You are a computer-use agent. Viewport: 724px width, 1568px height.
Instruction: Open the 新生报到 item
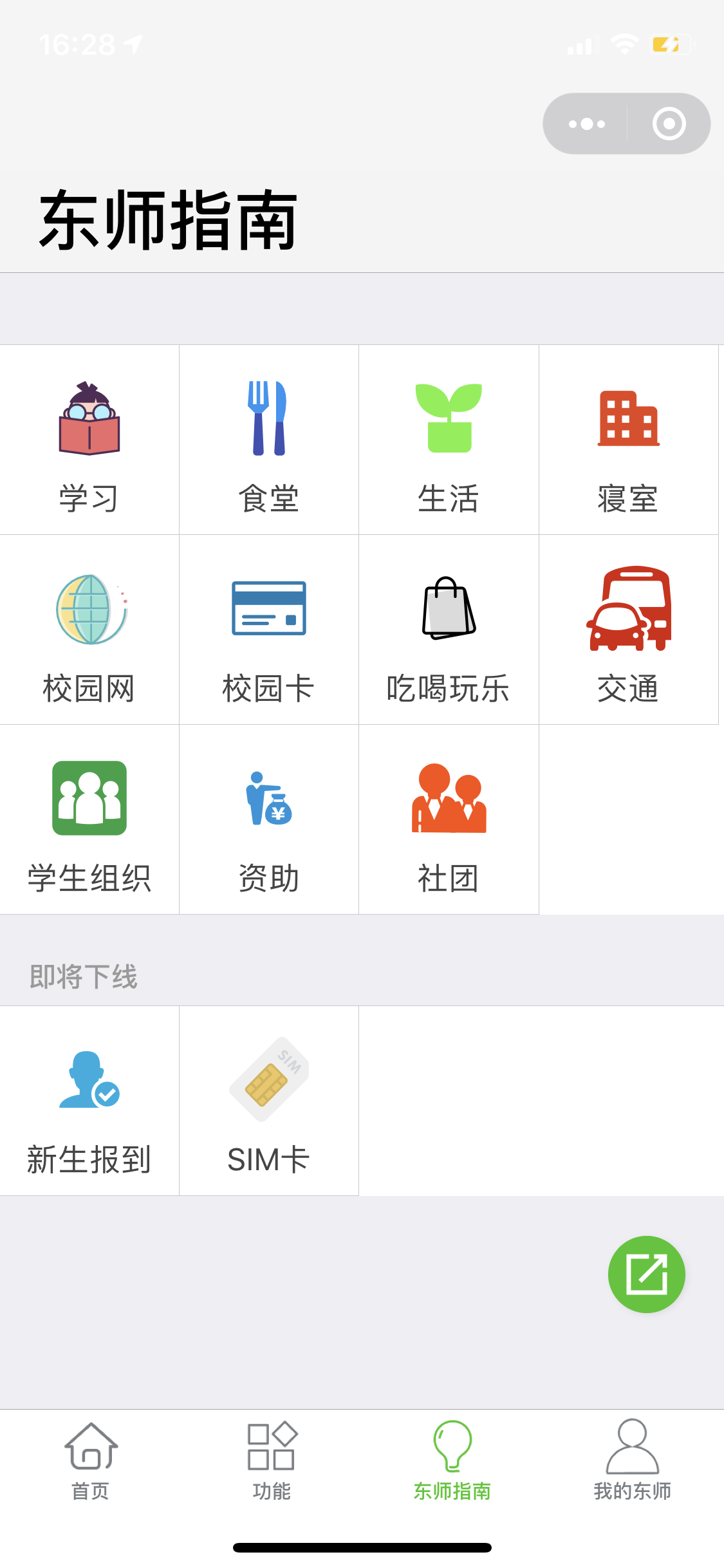[x=89, y=1101]
